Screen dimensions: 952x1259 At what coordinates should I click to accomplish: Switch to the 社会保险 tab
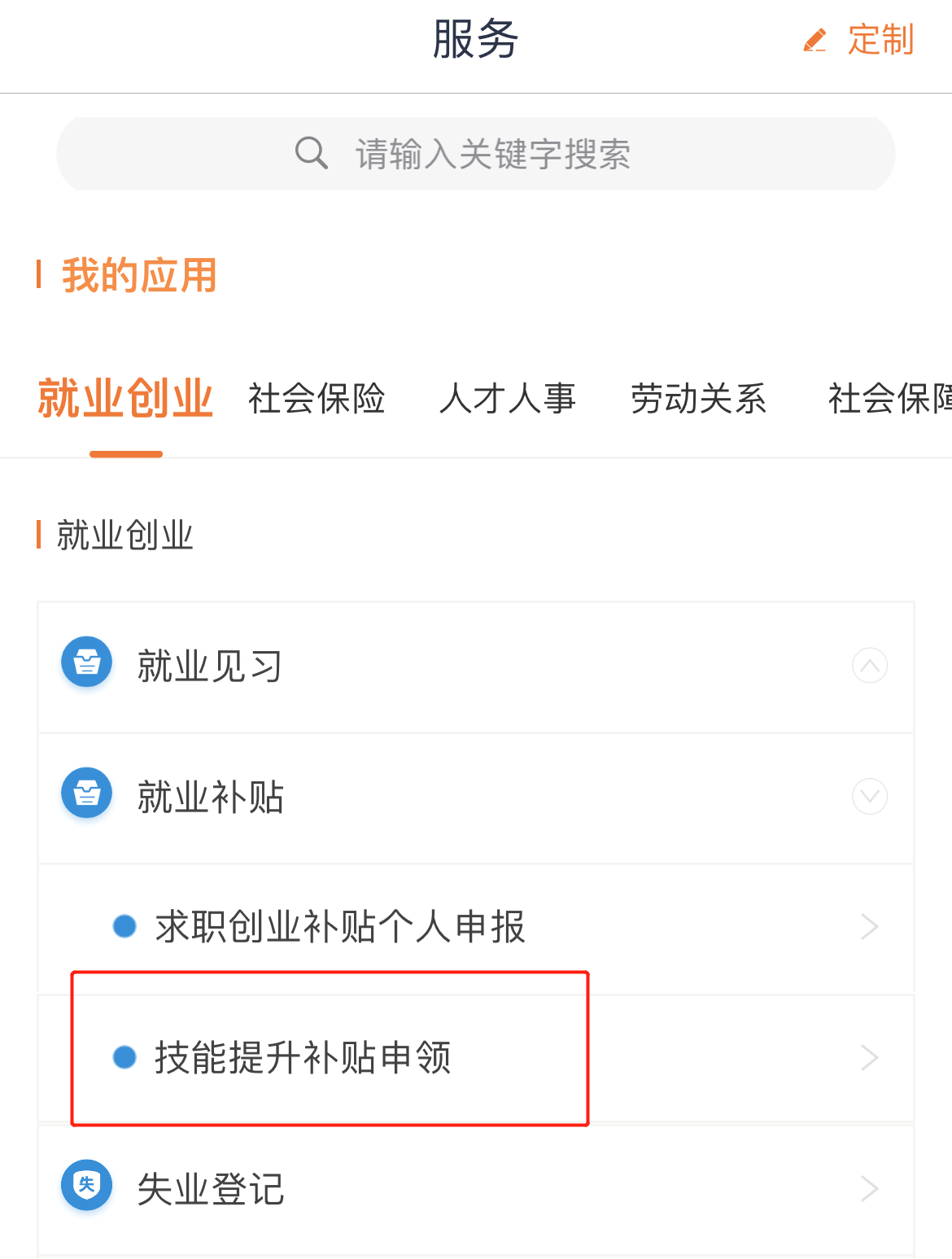click(317, 399)
